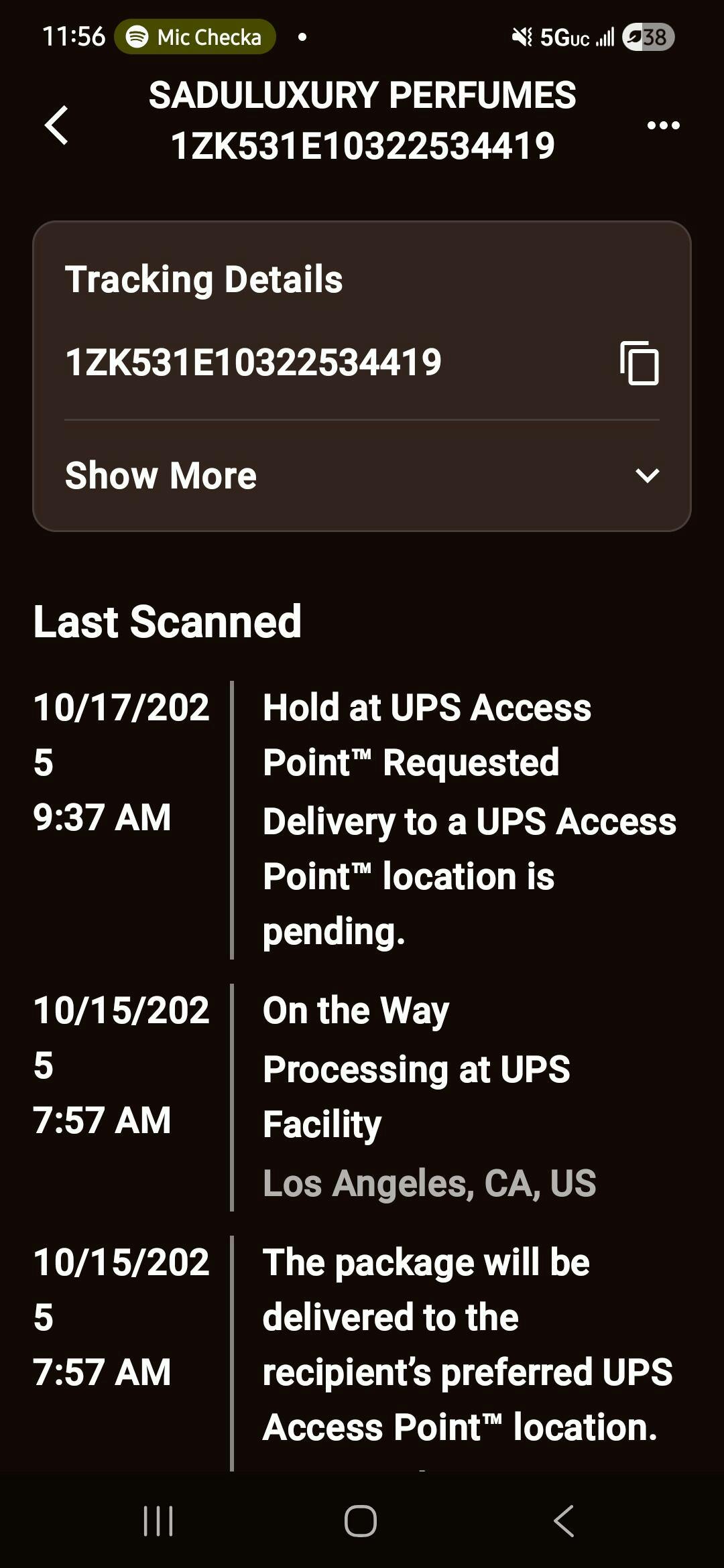Tap the system home button
The height and width of the screenshot is (1568, 724).
361,1520
